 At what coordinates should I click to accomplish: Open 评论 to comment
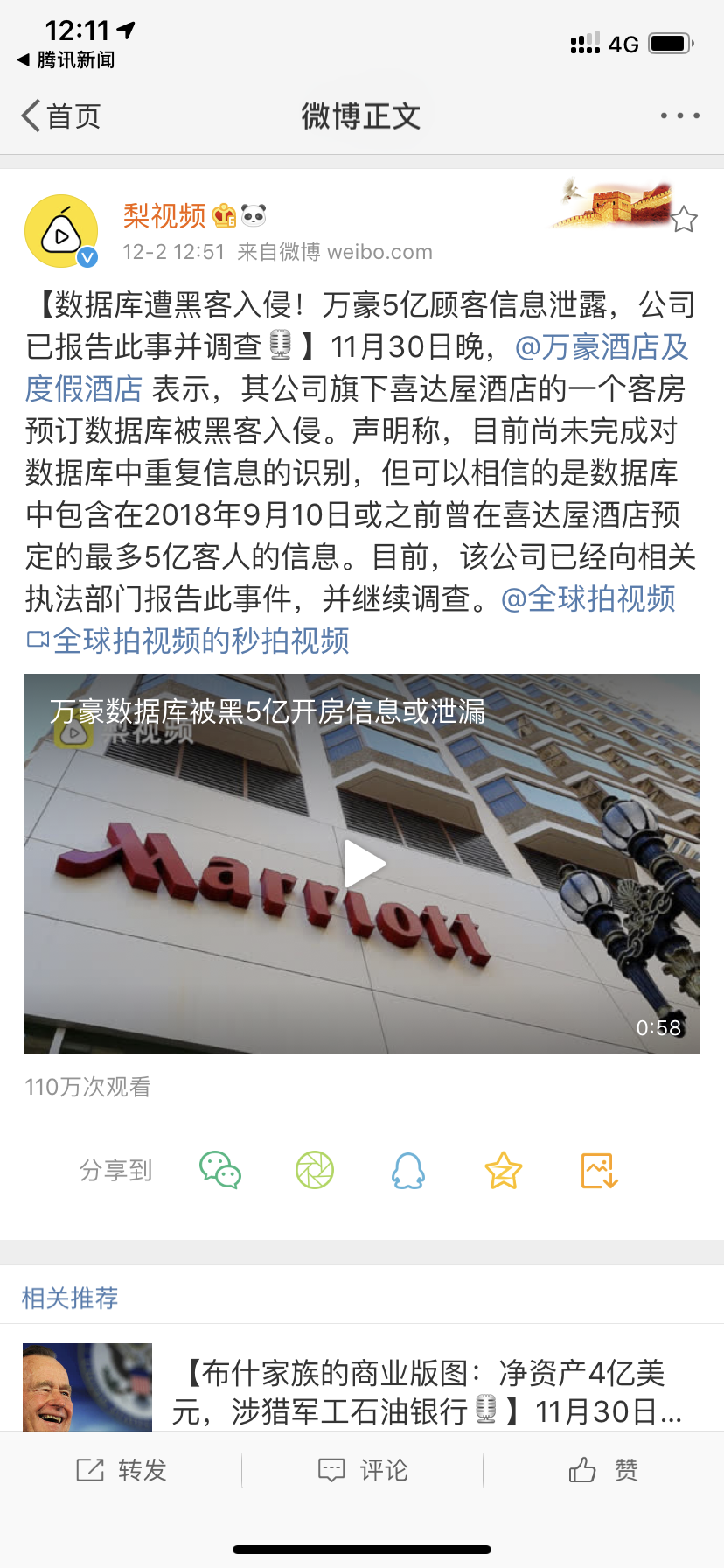pyautogui.click(x=363, y=1470)
